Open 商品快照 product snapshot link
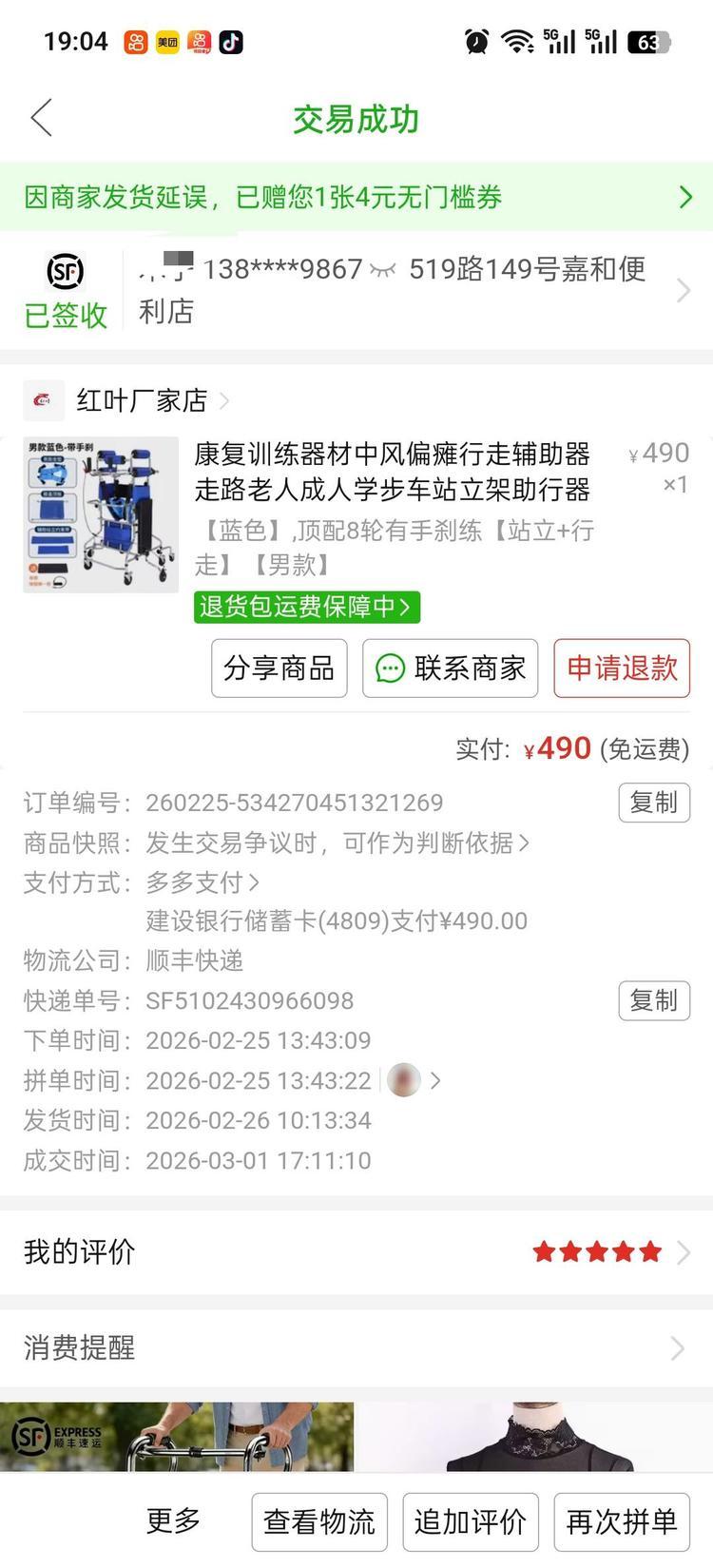 click(337, 842)
